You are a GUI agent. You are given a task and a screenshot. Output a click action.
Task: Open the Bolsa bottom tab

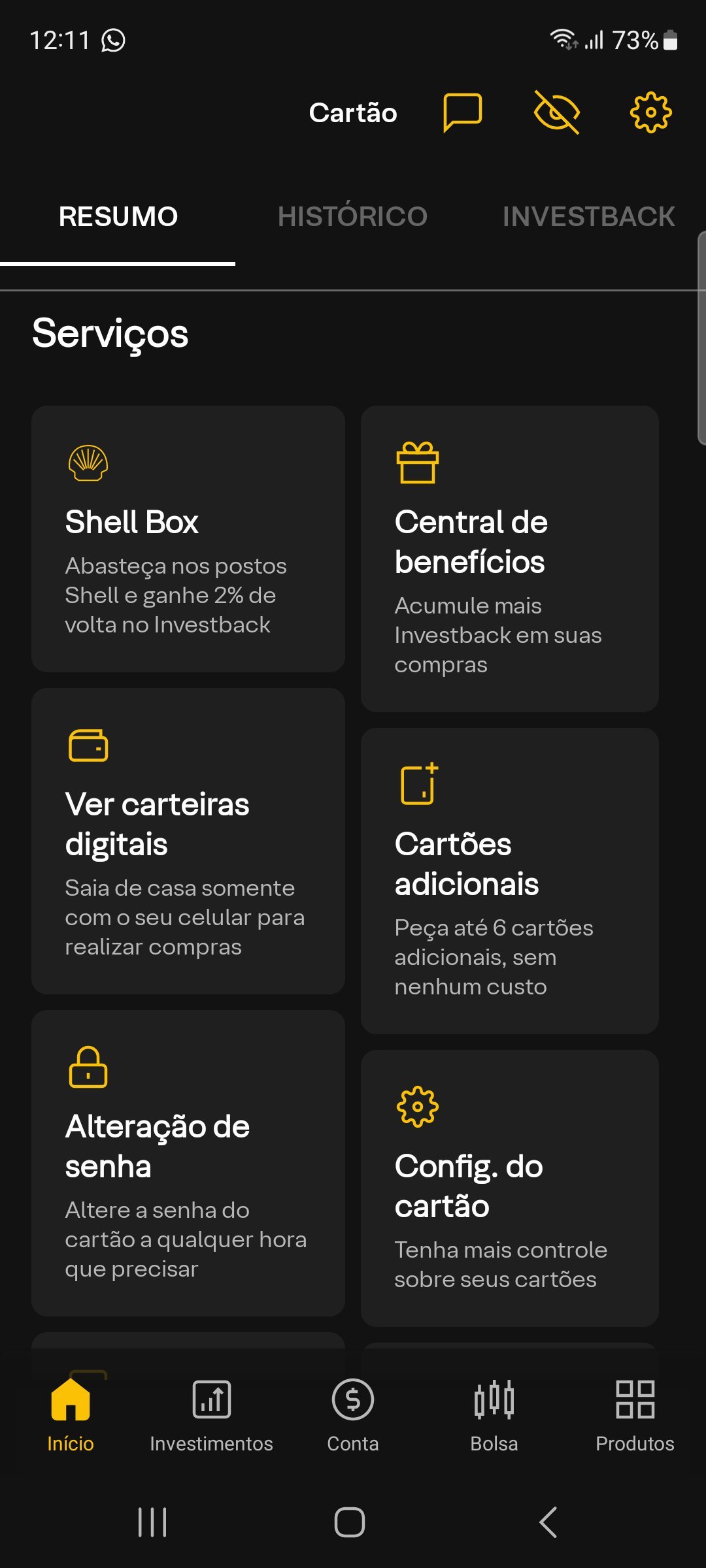(x=494, y=1415)
